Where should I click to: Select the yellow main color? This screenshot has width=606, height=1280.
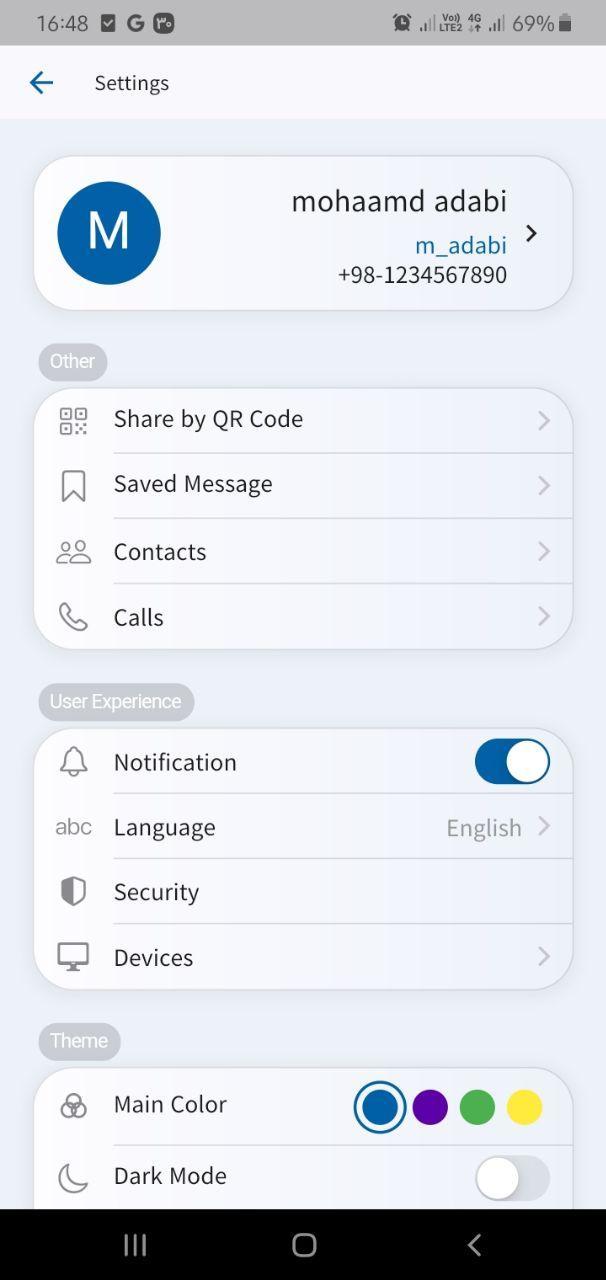524,1107
